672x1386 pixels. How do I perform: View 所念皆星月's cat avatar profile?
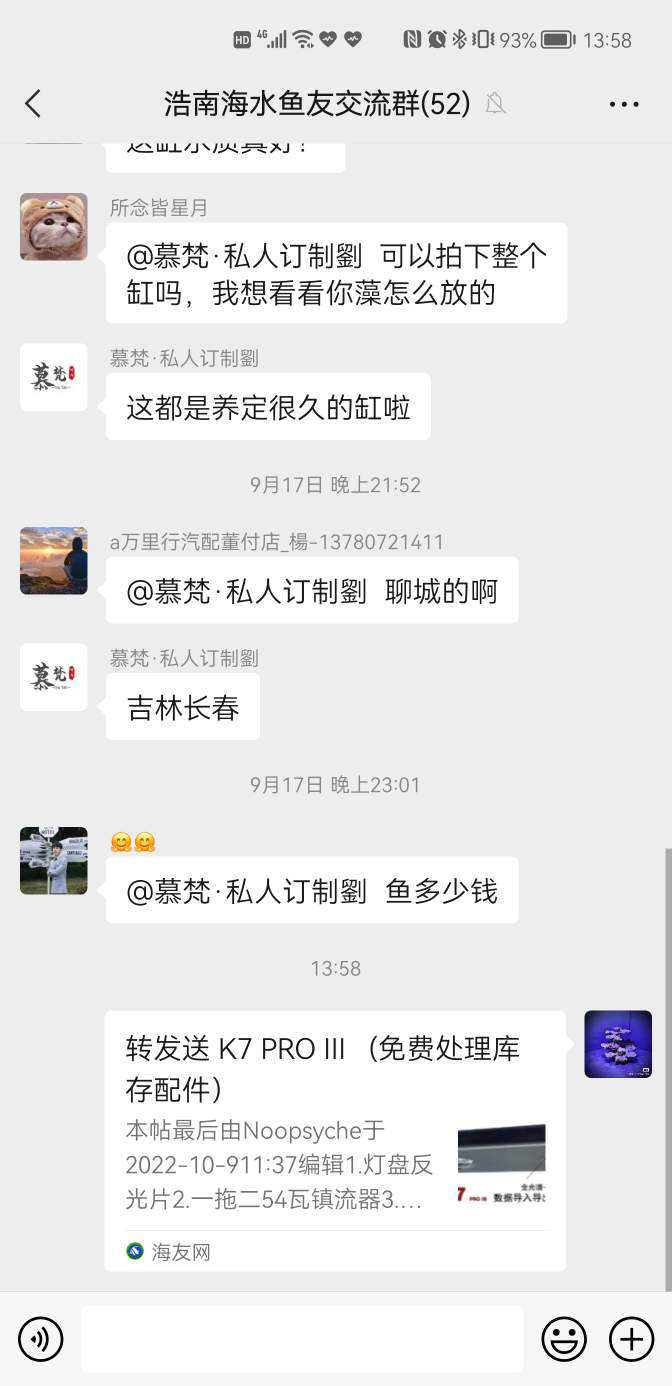(54, 227)
